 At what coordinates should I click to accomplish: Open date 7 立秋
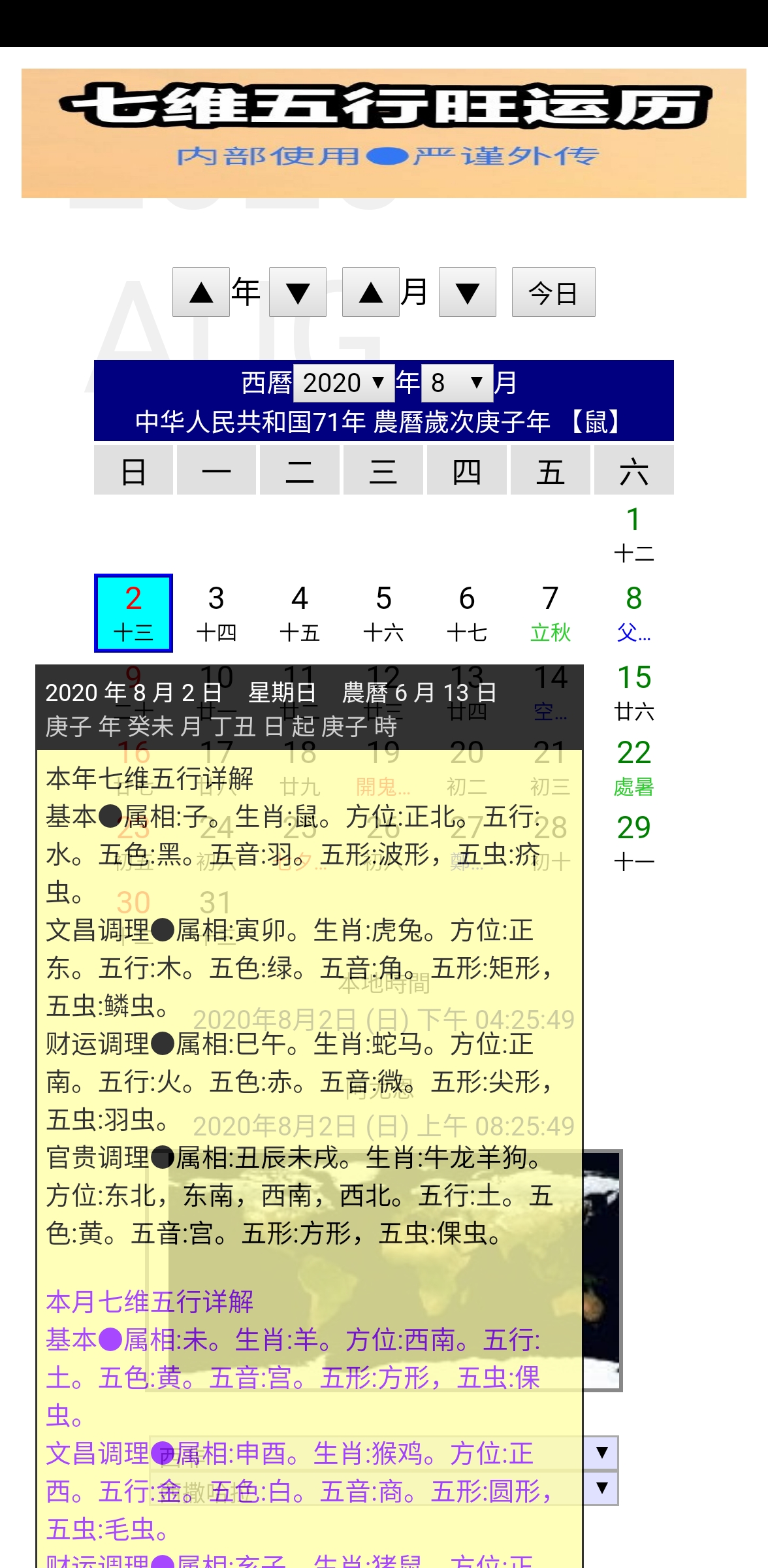tap(551, 613)
